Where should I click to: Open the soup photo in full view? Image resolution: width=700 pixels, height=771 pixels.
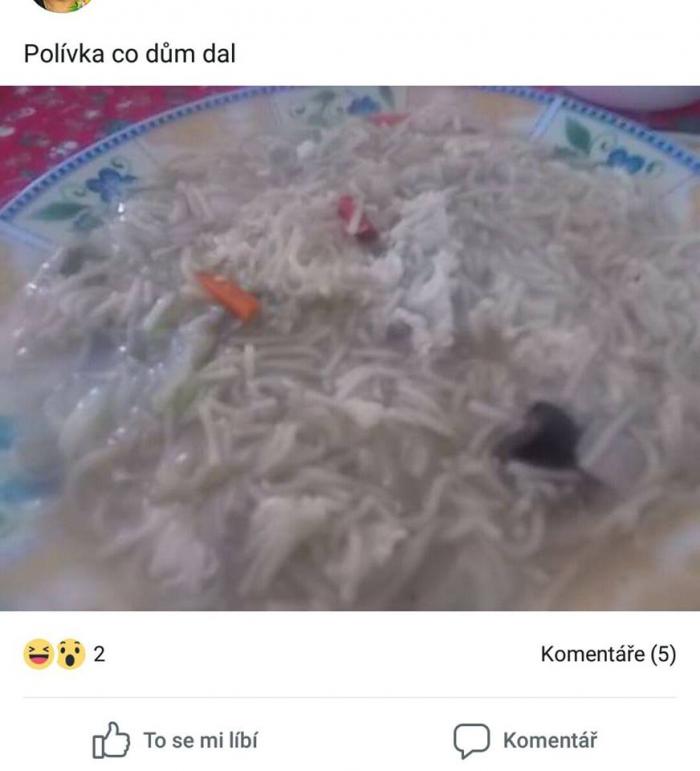350,348
